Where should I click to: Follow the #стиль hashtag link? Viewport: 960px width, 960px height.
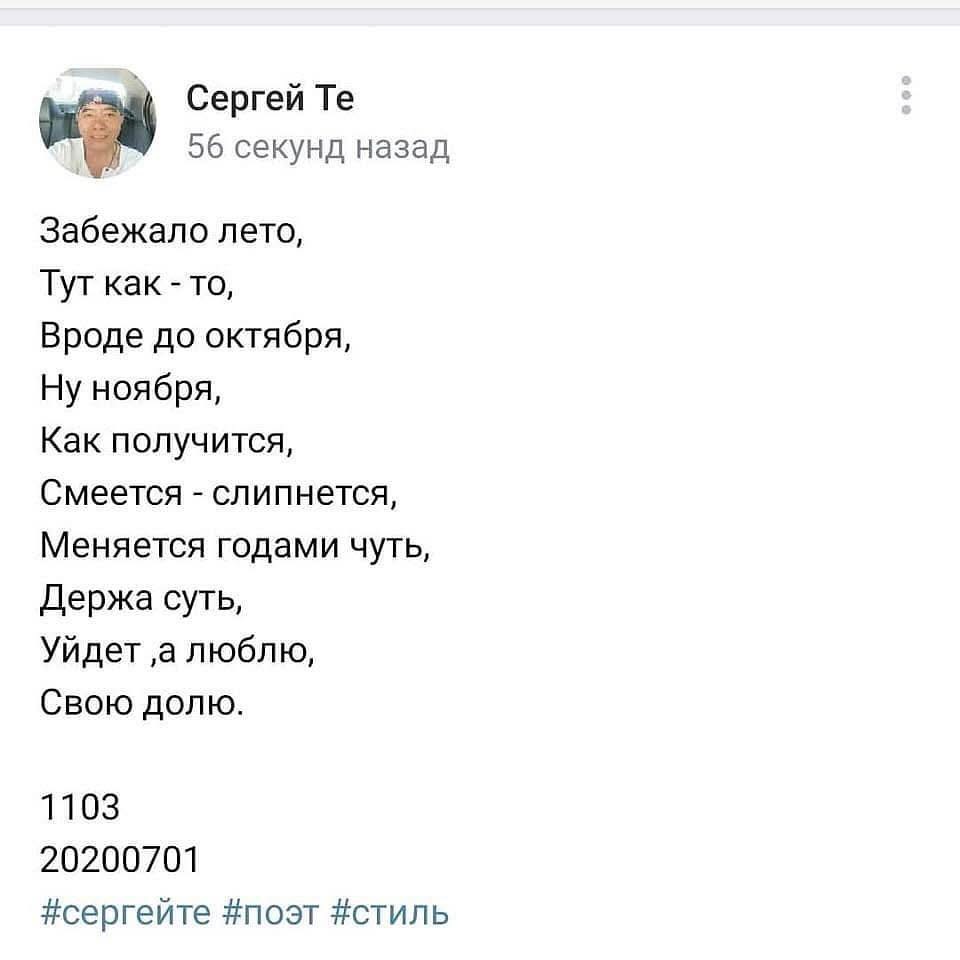pyautogui.click(x=389, y=914)
